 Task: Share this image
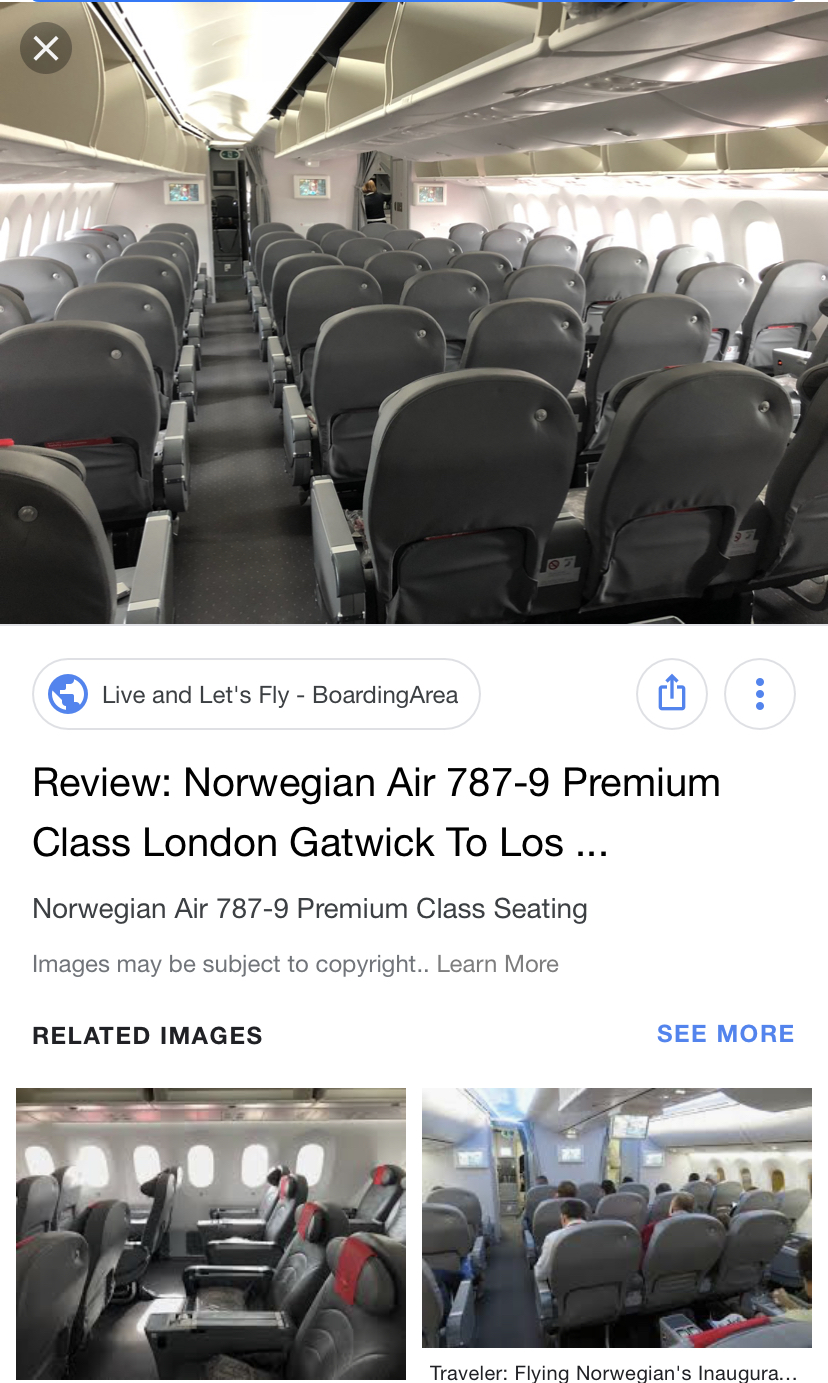672,694
